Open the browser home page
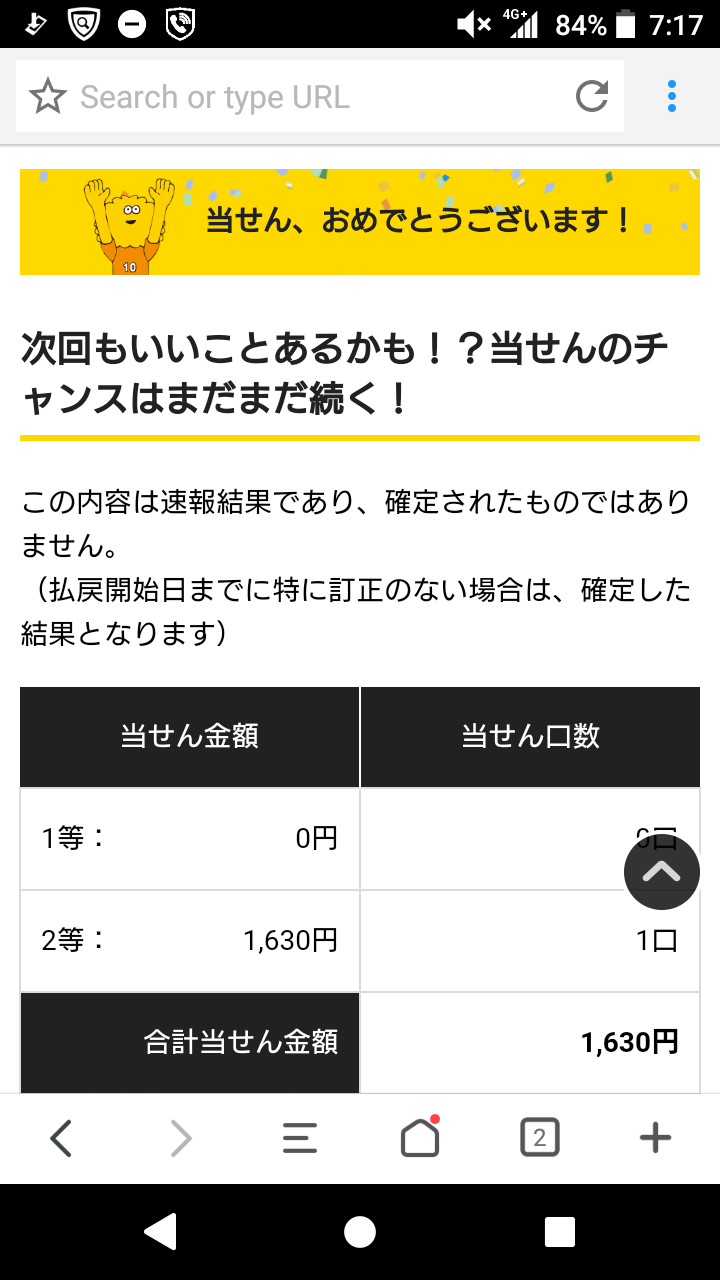 click(420, 1136)
